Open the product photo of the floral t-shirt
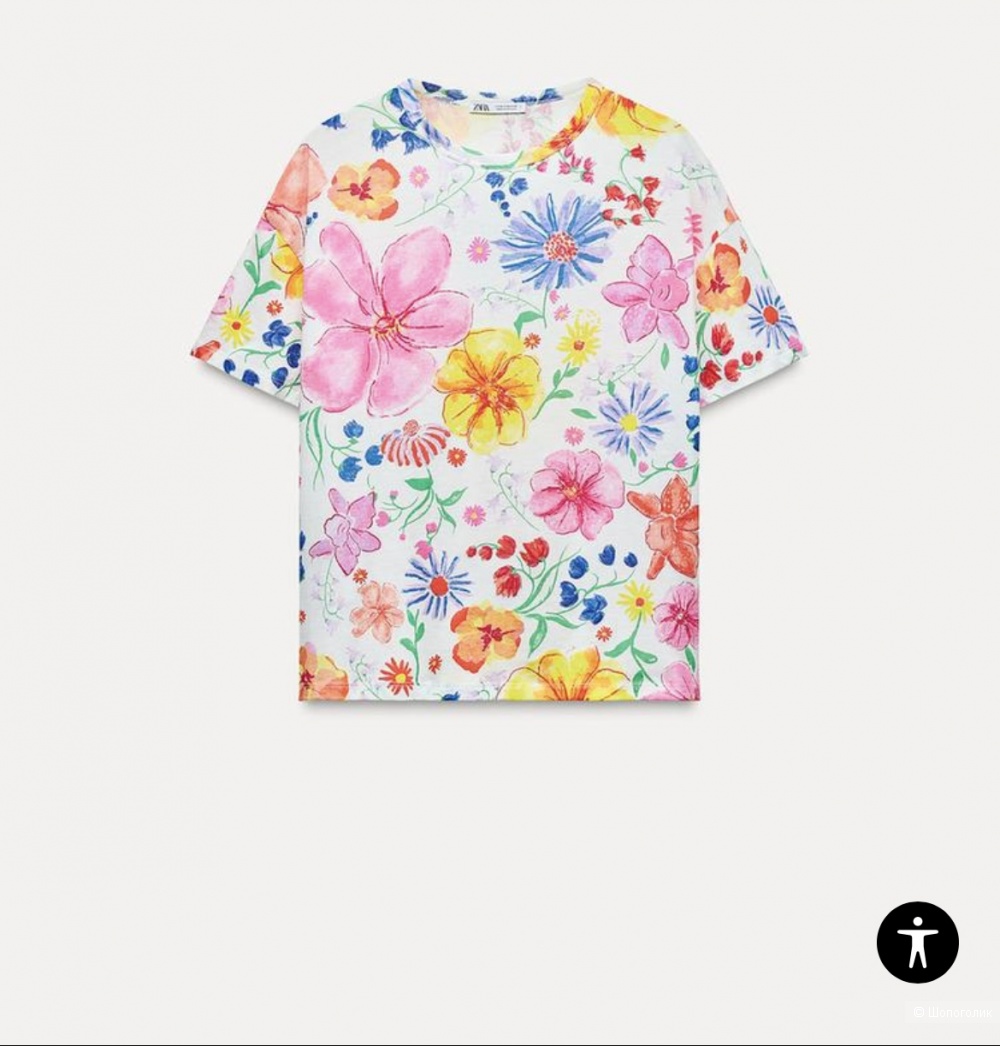Viewport: 1000px width, 1046px height. click(490, 400)
